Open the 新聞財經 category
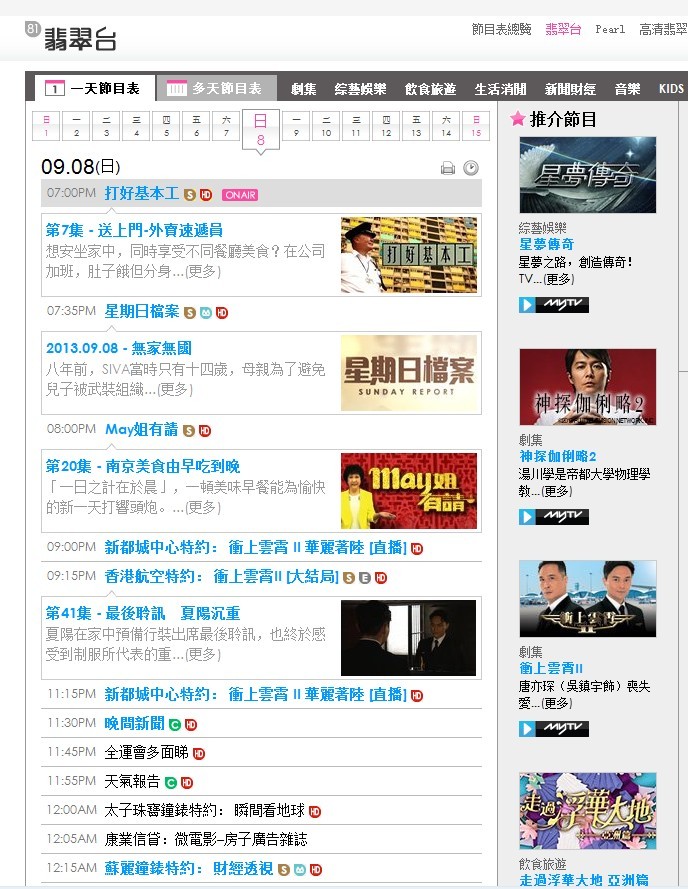 pos(570,89)
